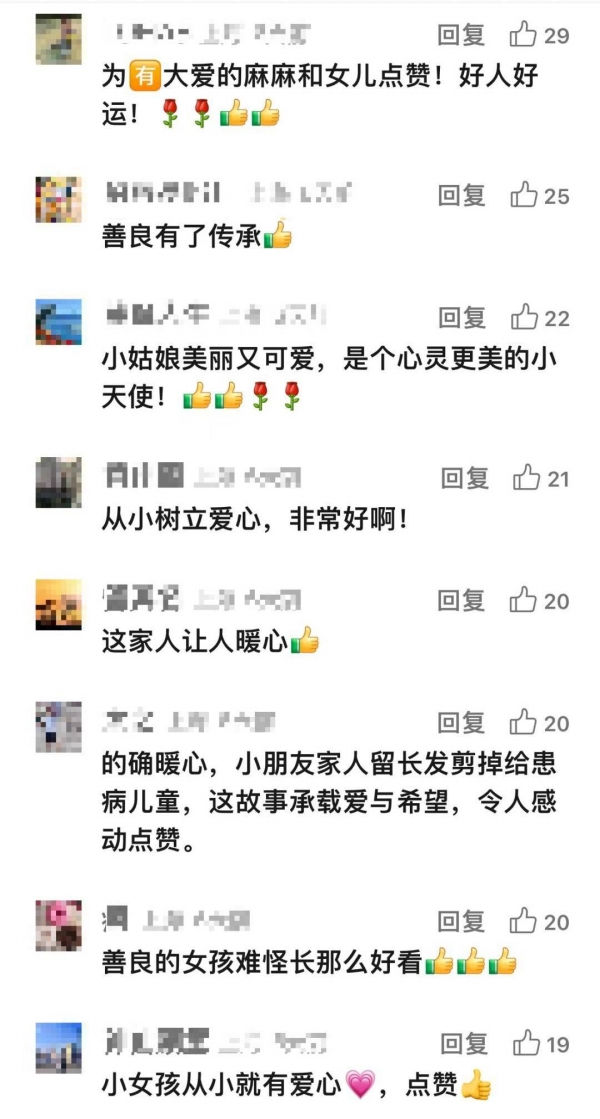Like the comment '这家人让人暖心'
This screenshot has width=600, height=1119.
click(x=526, y=600)
